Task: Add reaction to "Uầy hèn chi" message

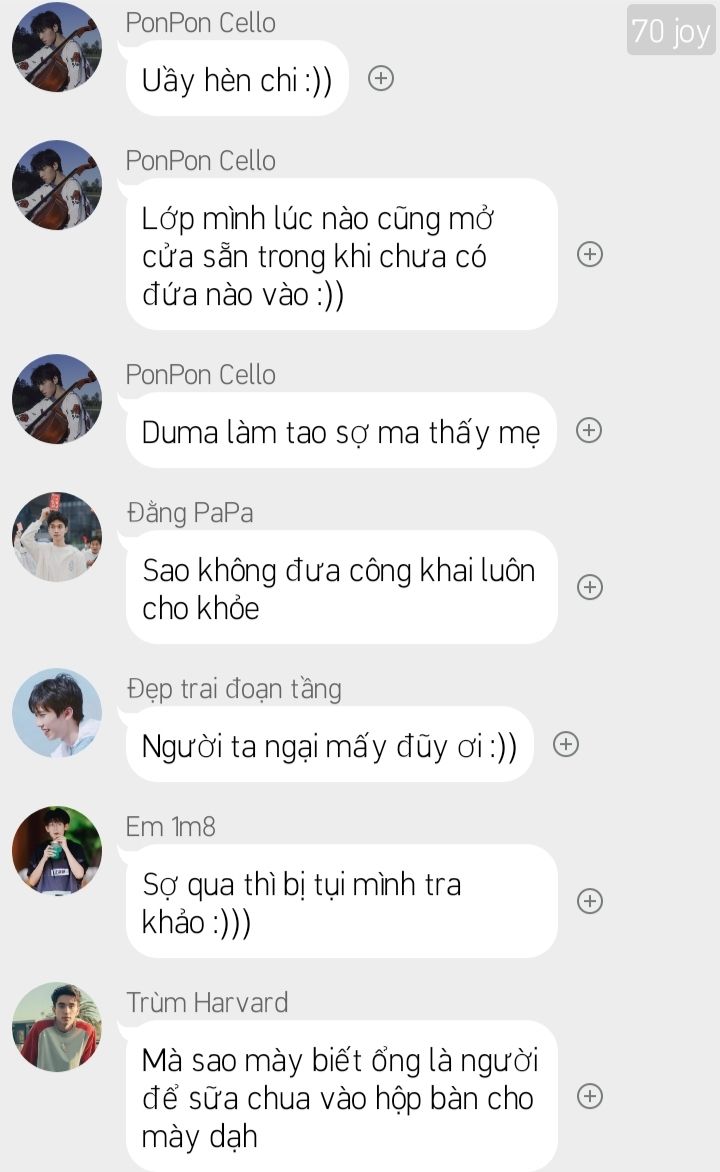Action: (381, 78)
